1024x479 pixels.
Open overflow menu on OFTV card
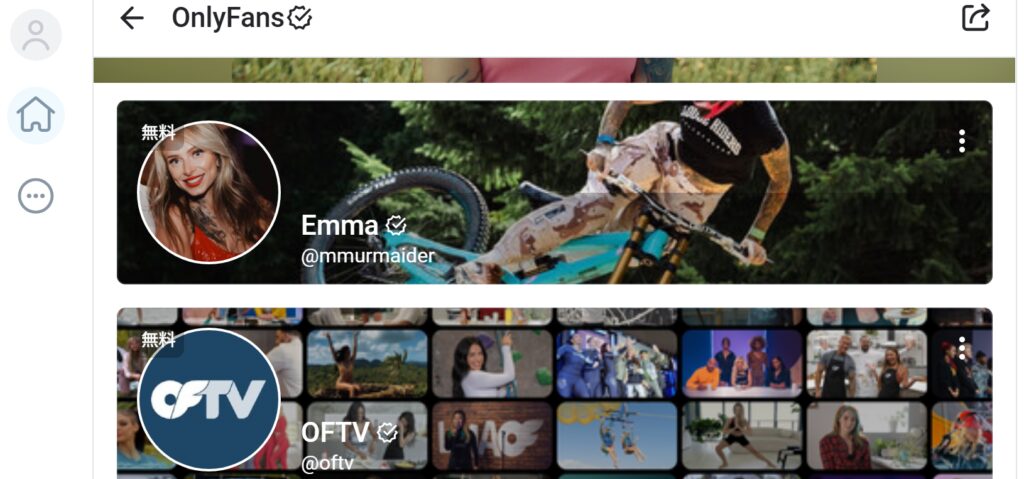(961, 348)
